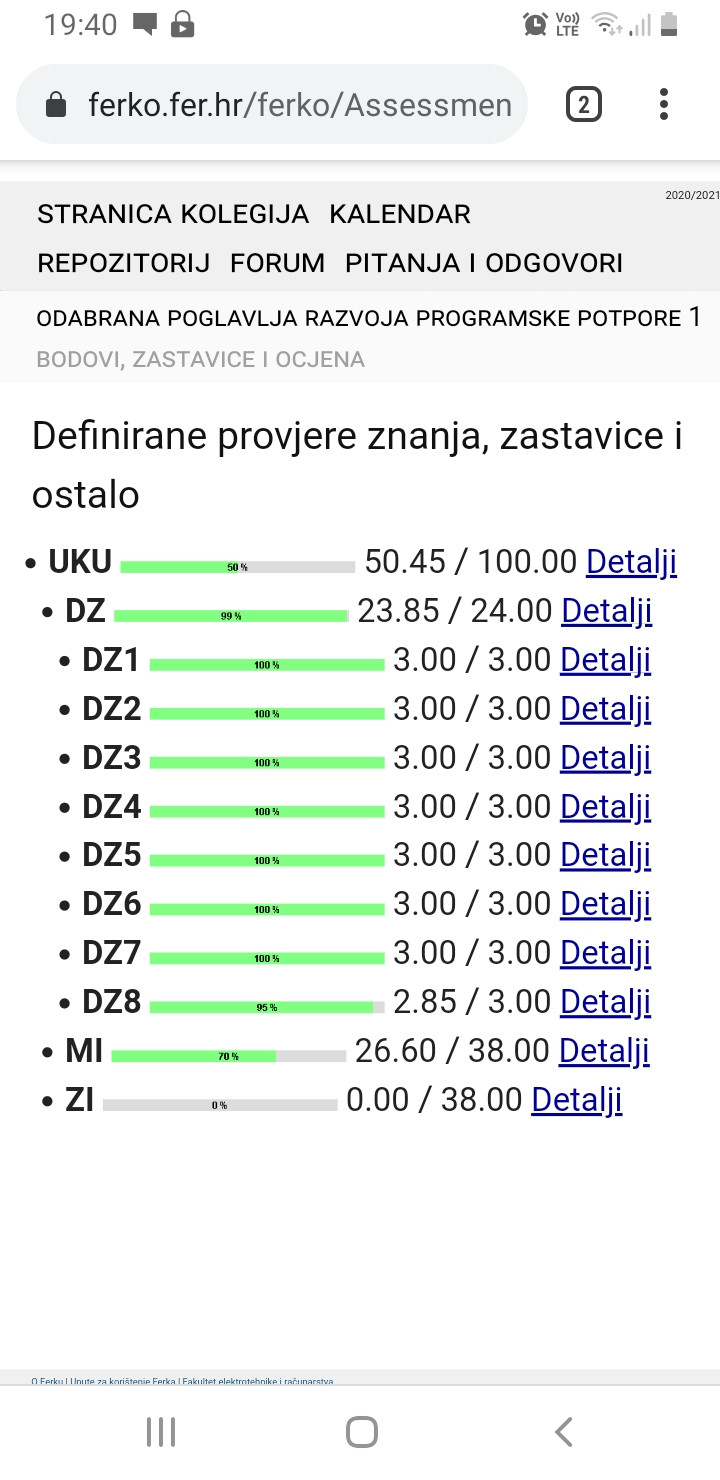Open Detalji for DZ6
The height and width of the screenshot is (1480, 720).
coord(606,904)
